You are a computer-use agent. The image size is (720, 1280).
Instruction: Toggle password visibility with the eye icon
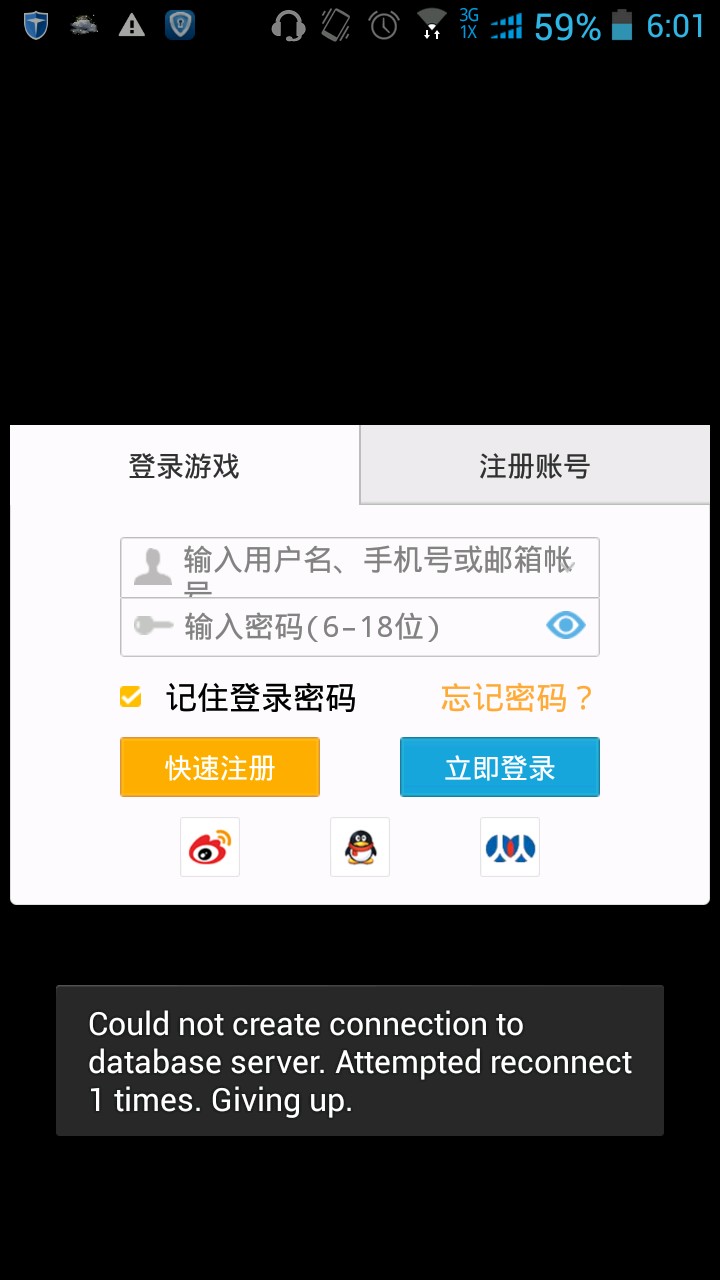(x=565, y=626)
